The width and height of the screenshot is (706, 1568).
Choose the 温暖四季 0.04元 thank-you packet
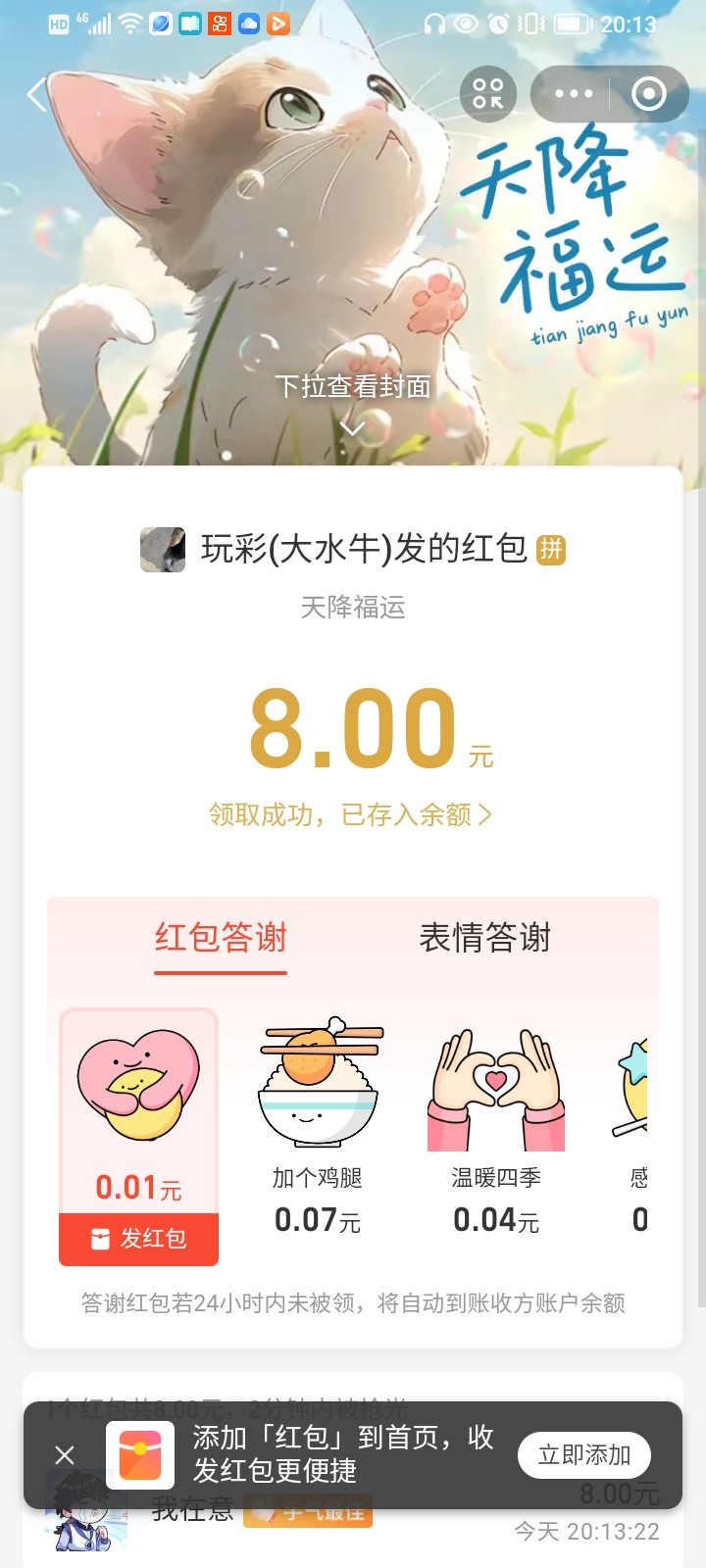pyautogui.click(x=496, y=1127)
